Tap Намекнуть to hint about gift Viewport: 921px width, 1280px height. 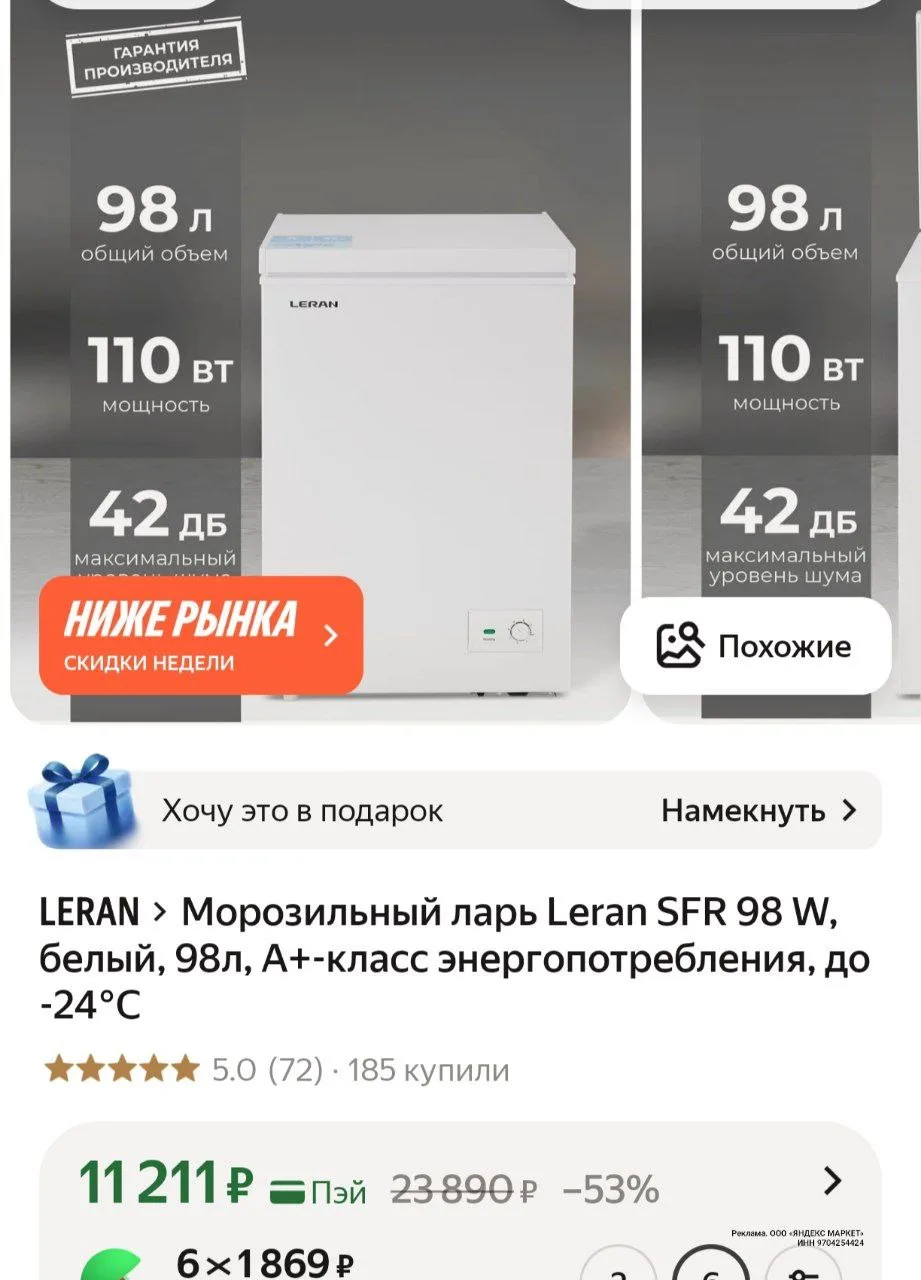click(759, 810)
